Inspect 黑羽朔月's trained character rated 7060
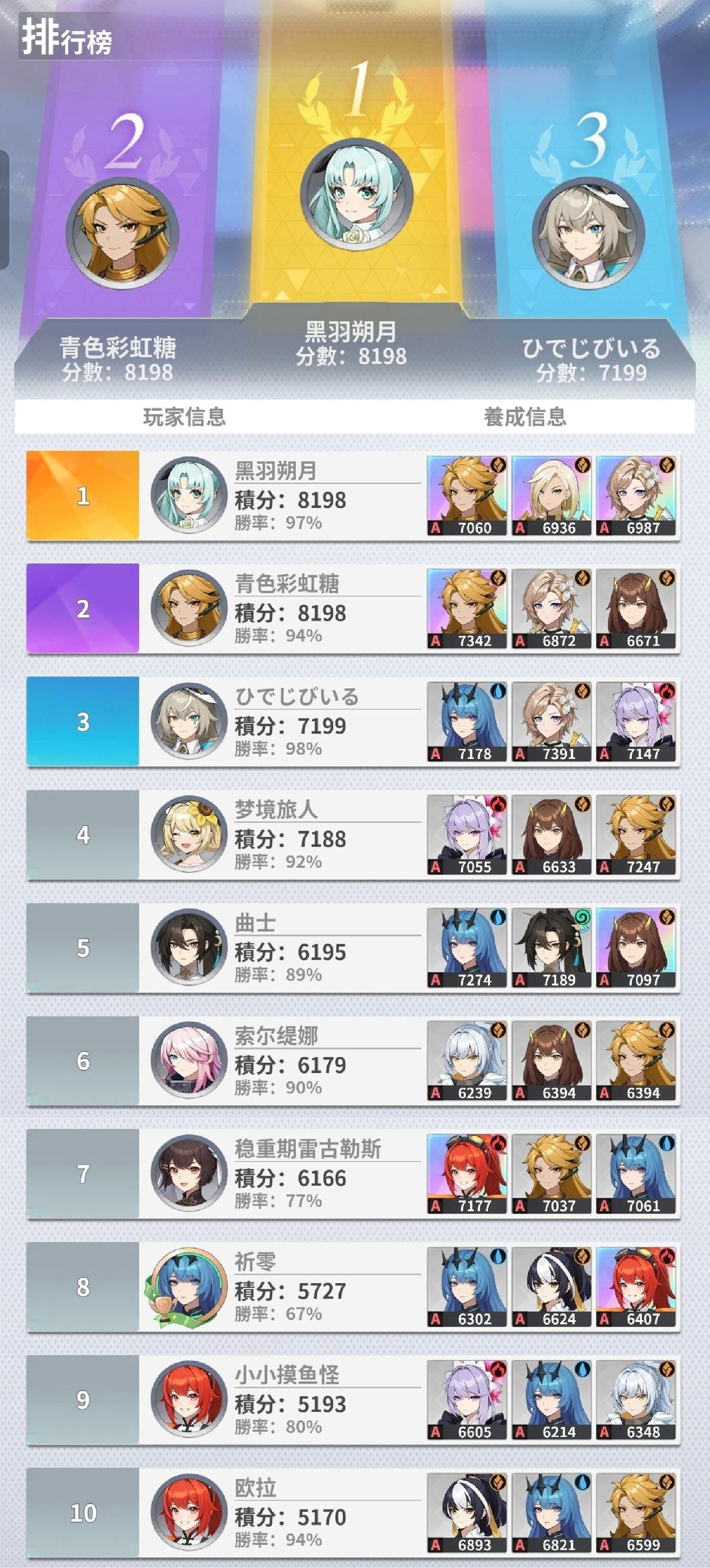Screen dimensions: 710x1568 467,495
